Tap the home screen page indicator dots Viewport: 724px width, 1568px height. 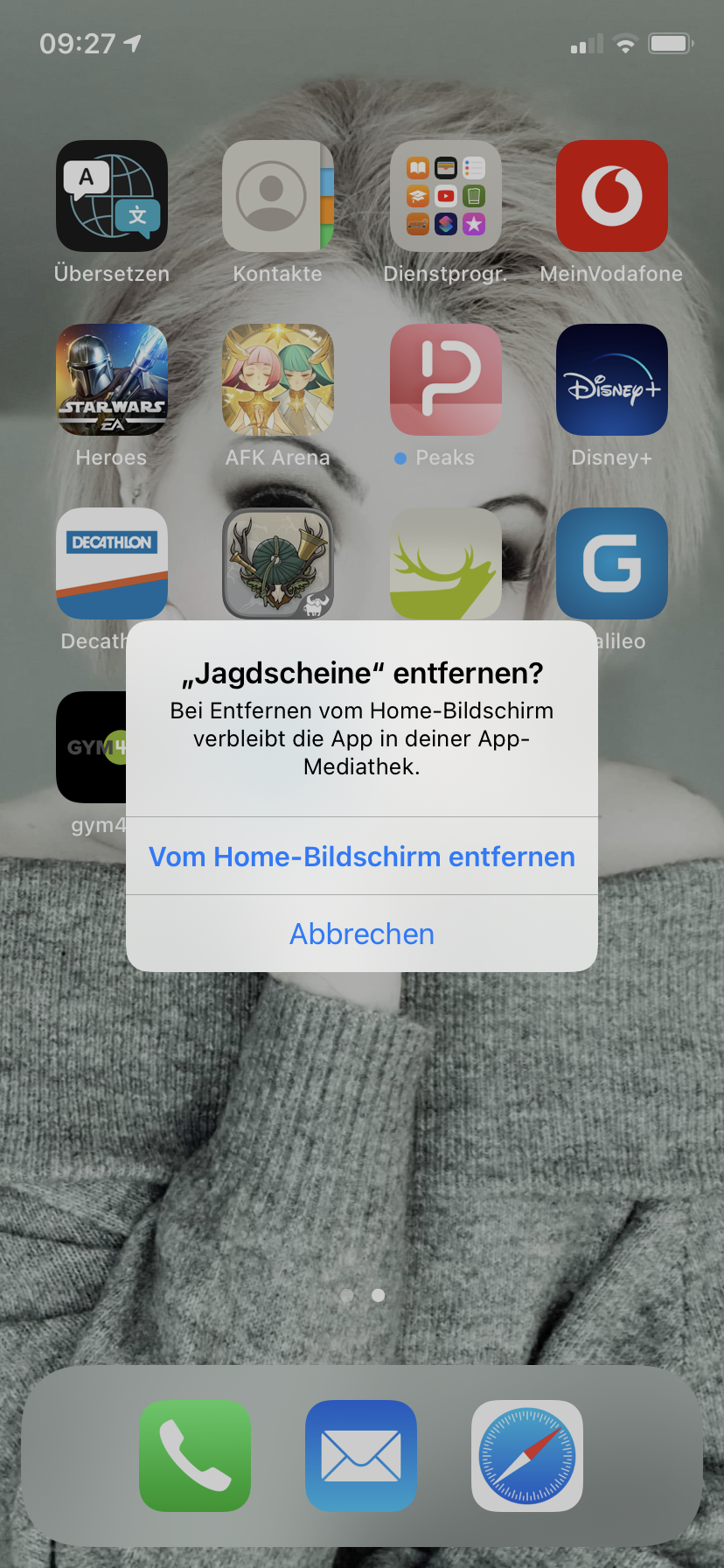pos(362,1295)
